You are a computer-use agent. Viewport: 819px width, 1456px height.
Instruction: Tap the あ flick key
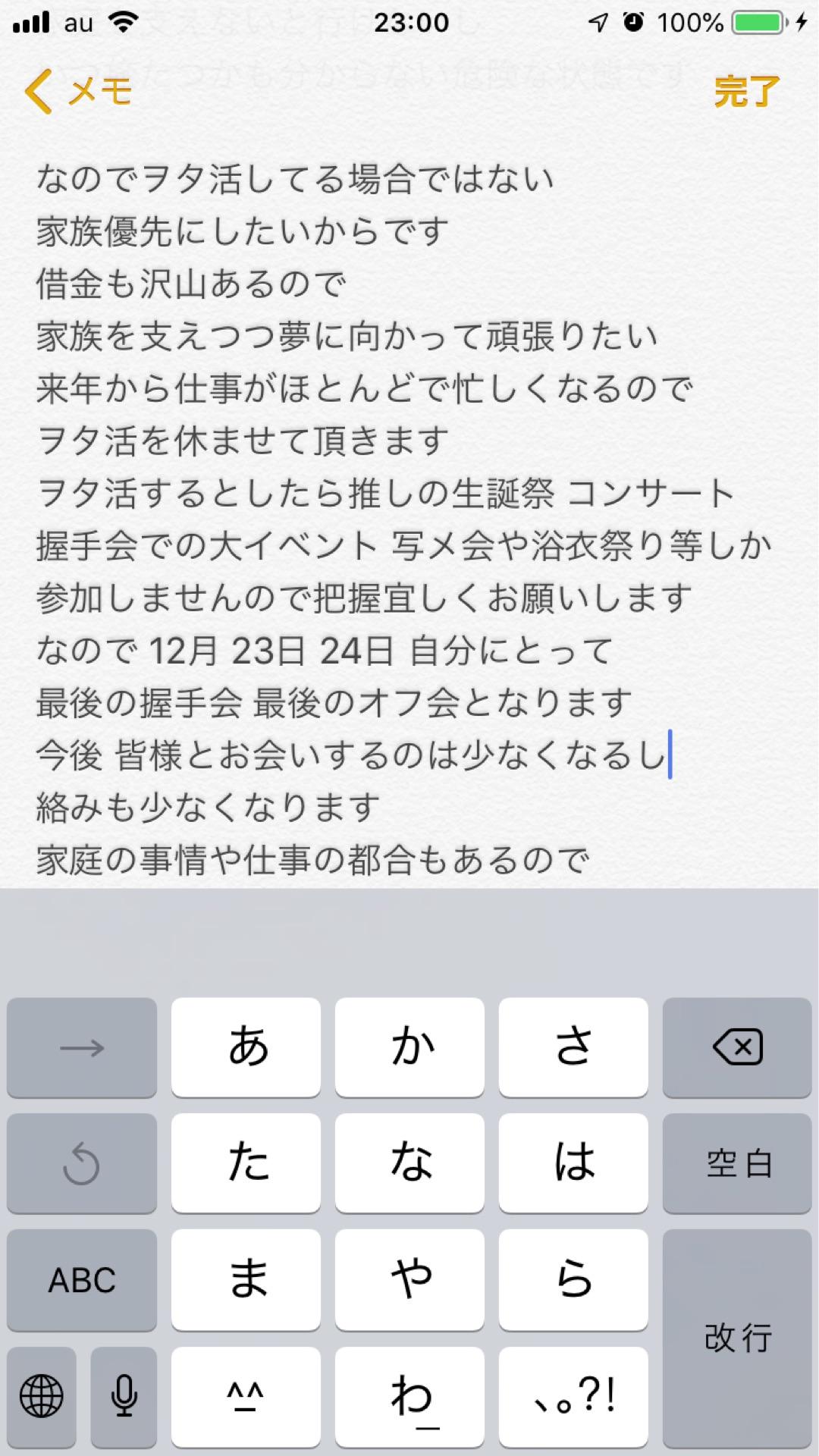[x=245, y=1048]
